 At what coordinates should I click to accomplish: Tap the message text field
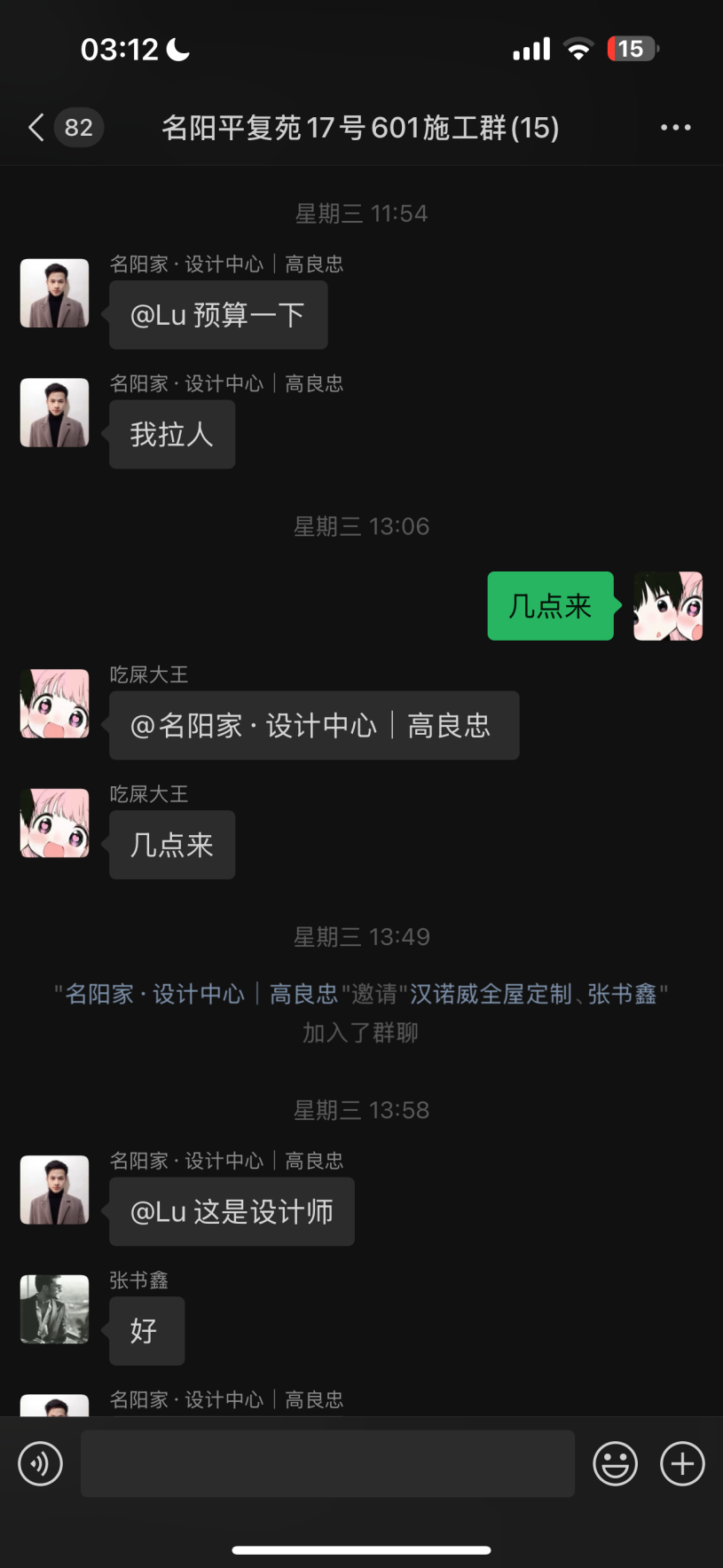pos(327,1463)
